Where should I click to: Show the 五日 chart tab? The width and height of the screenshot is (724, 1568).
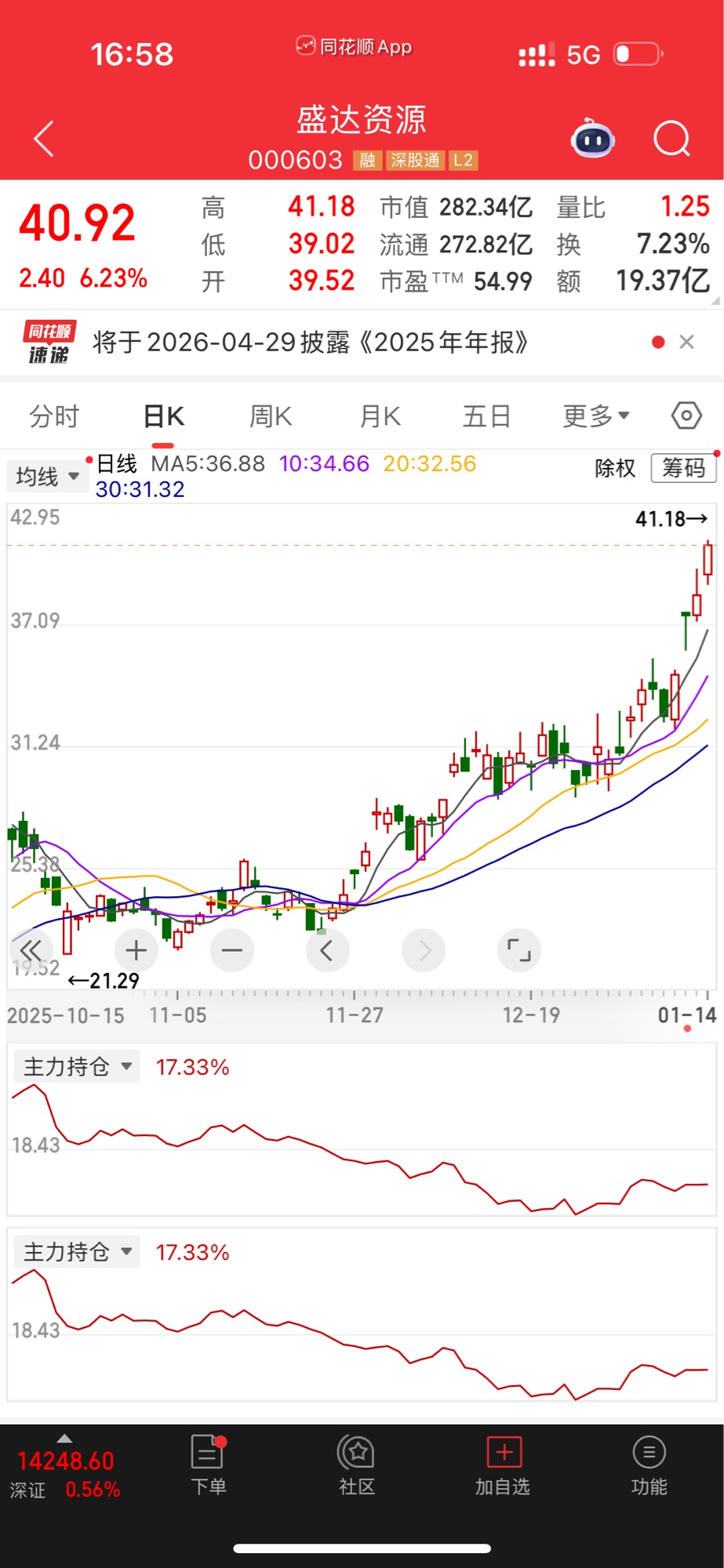[x=486, y=416]
